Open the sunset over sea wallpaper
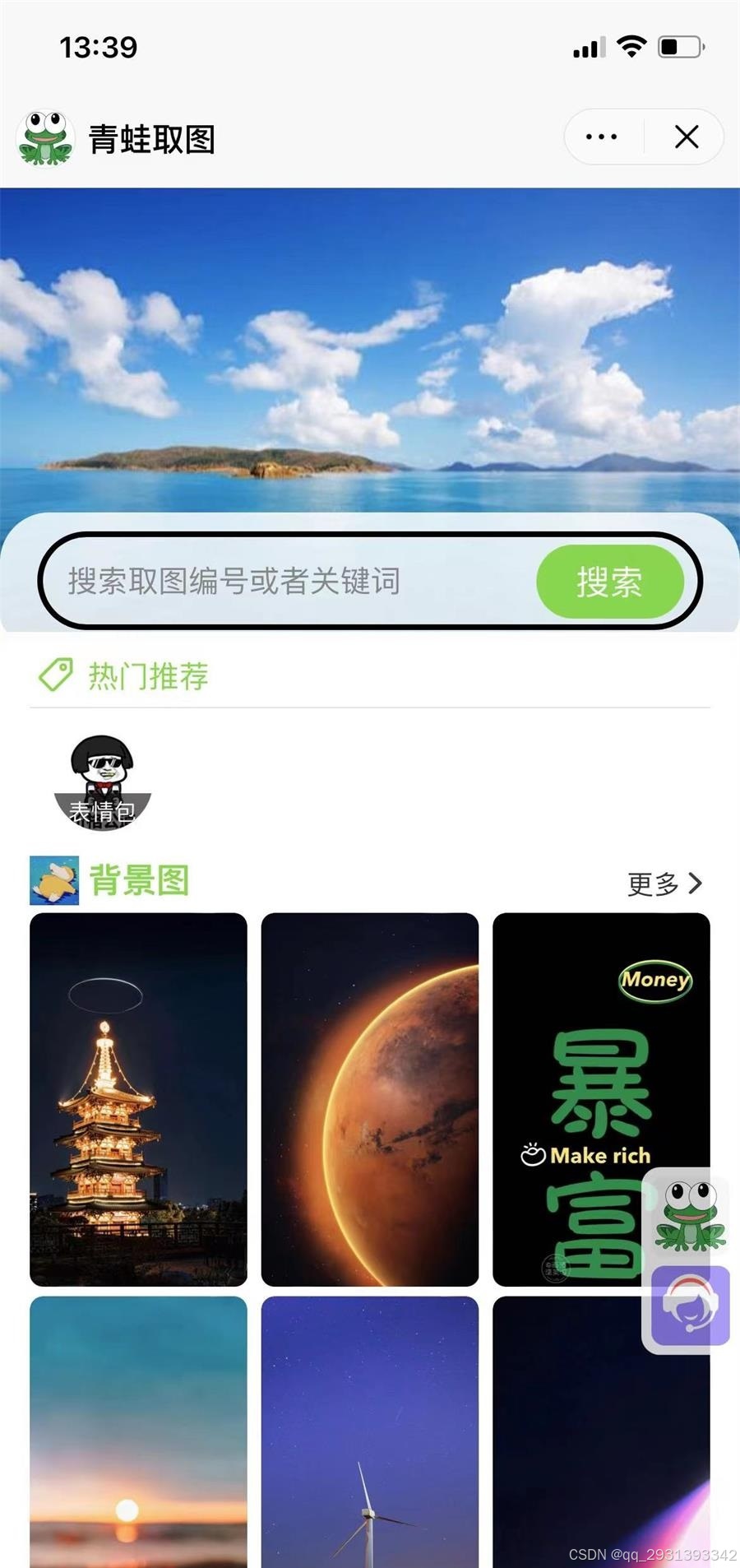Viewport: 740px width, 1568px height. click(138, 1431)
